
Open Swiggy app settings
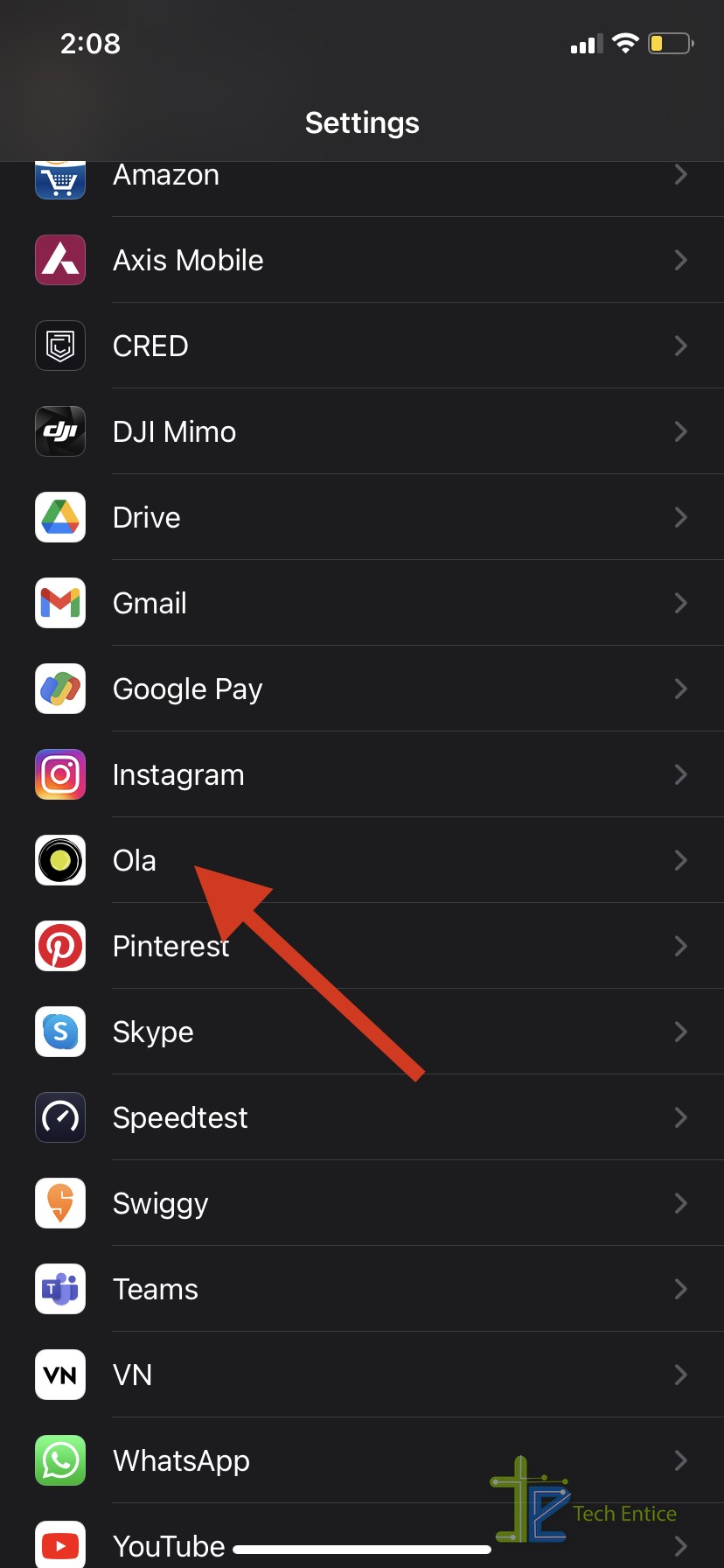[362, 1203]
